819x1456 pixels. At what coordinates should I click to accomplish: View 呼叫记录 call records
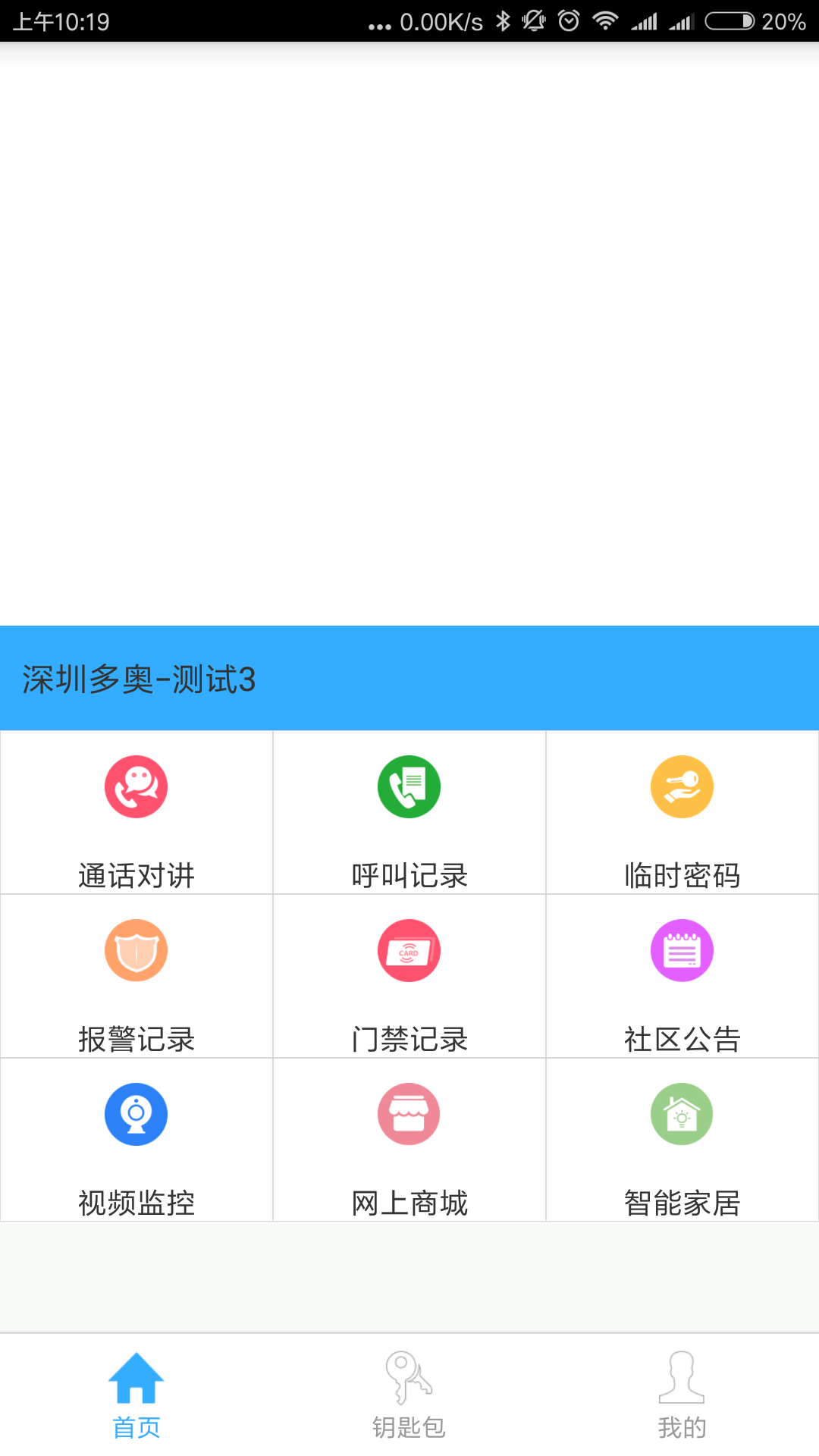pos(409,813)
